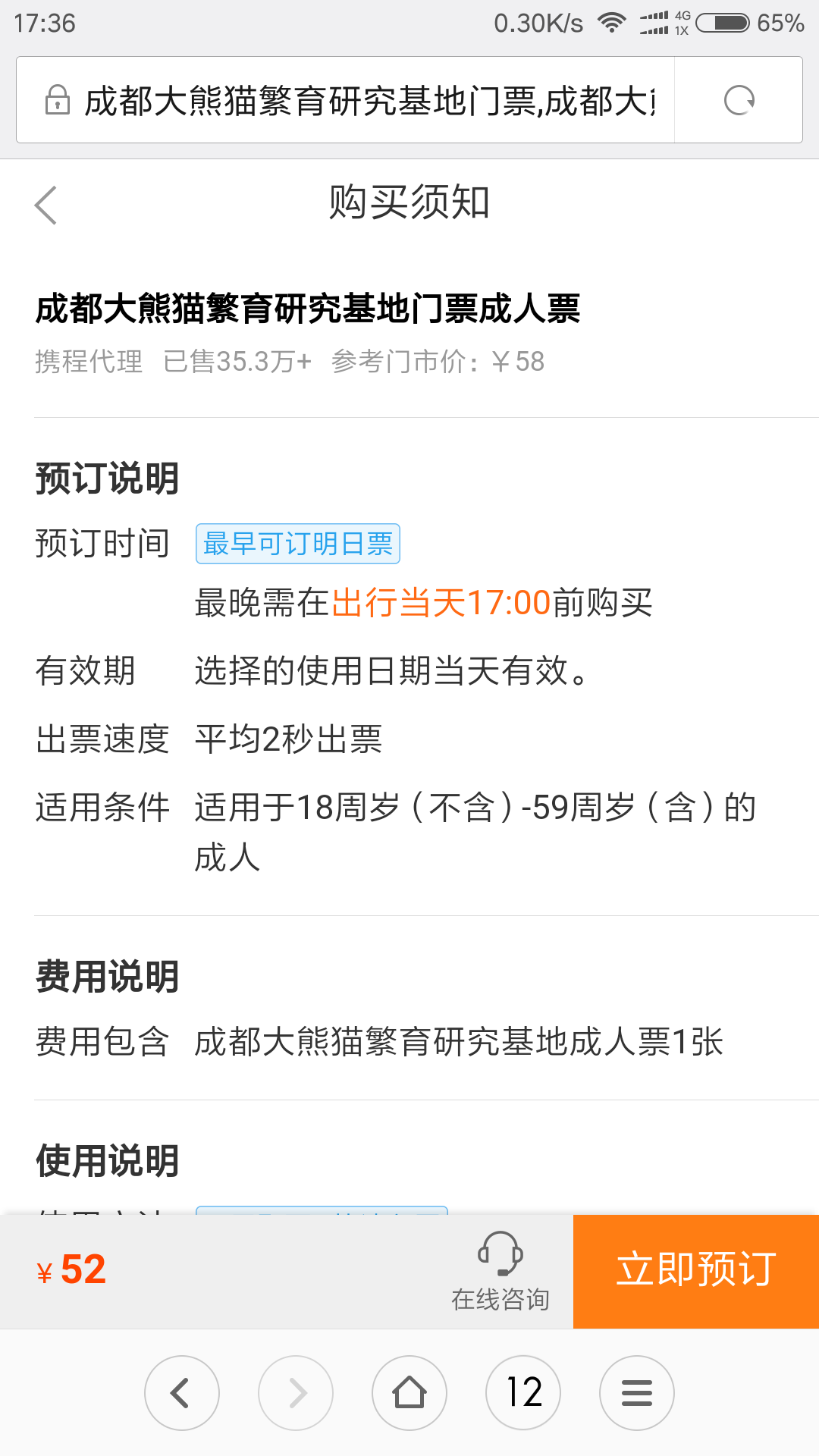The image size is (819, 1456).
Task: Tap 立即预订 to book now
Action: (x=696, y=1271)
